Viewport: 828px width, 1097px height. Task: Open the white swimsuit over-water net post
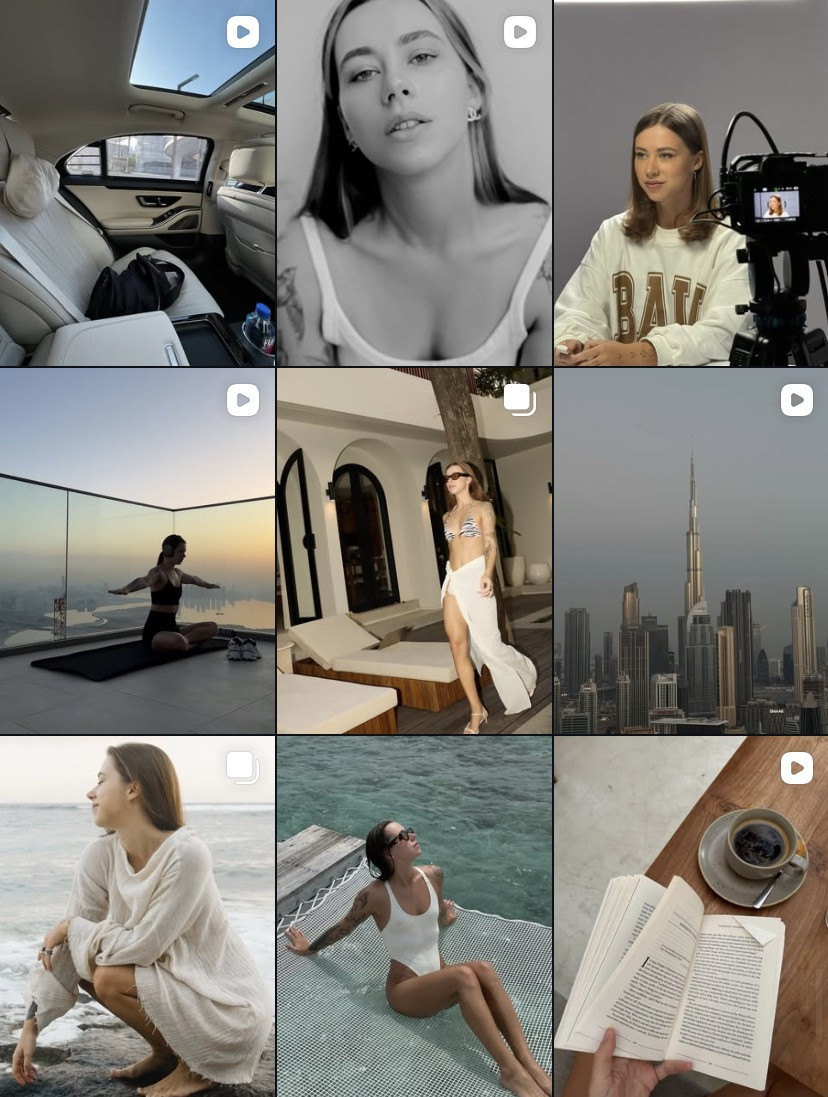point(414,917)
